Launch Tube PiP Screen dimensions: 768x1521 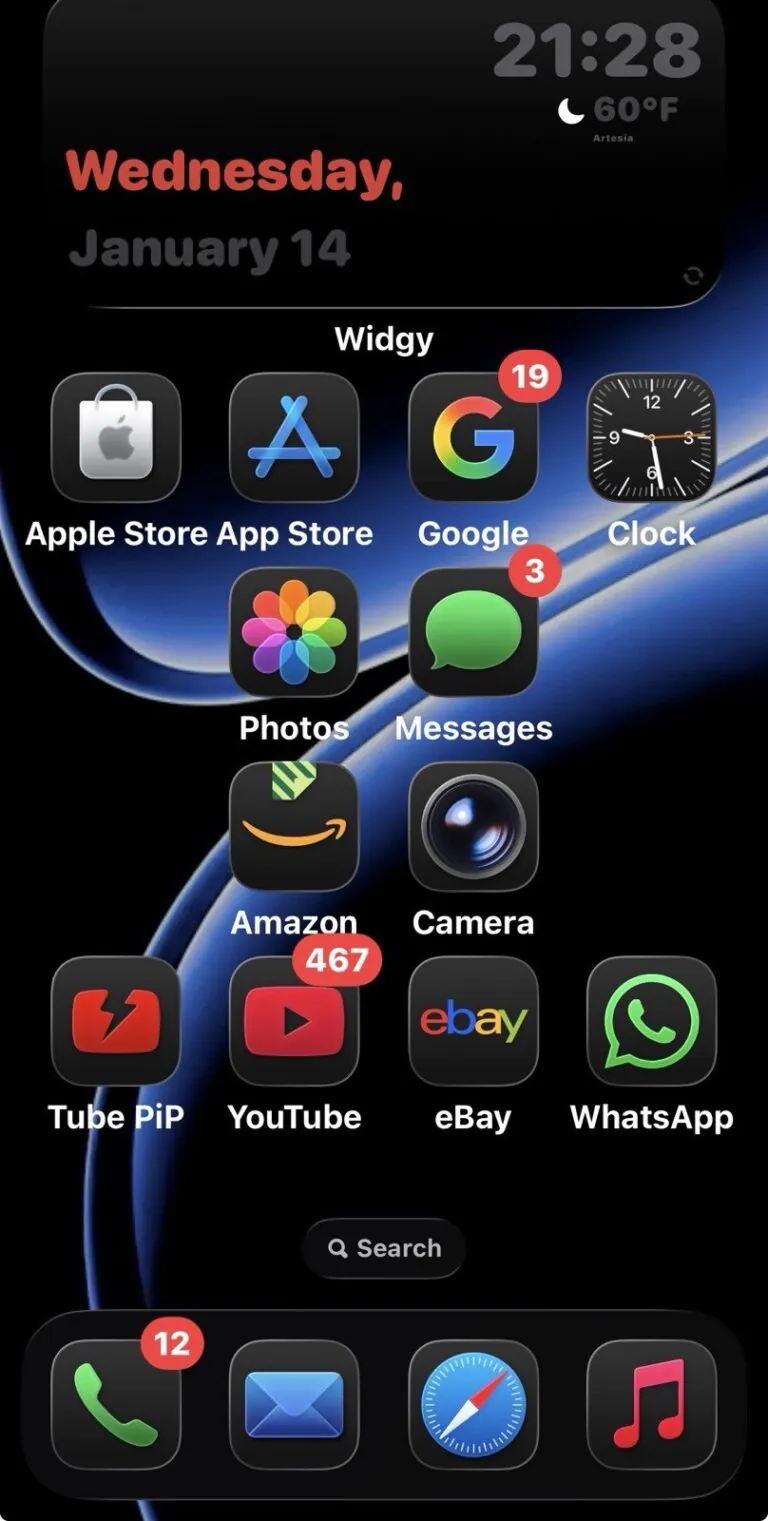pos(116,1021)
